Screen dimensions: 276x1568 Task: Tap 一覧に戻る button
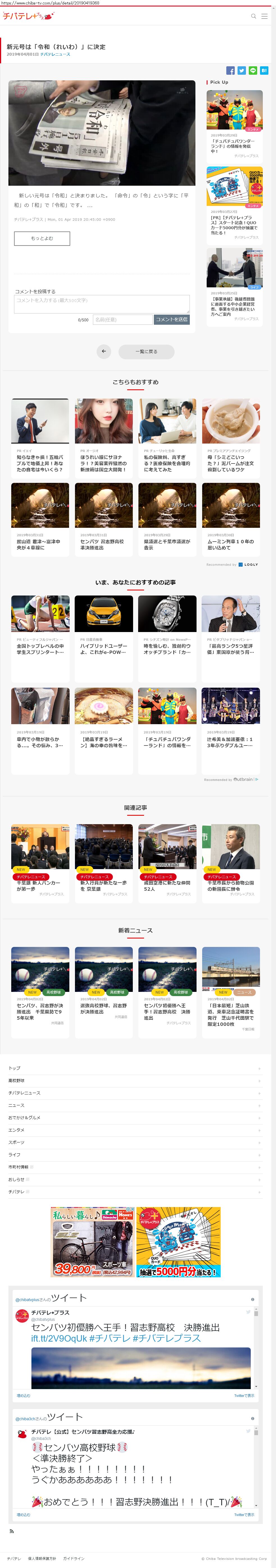[x=146, y=351]
